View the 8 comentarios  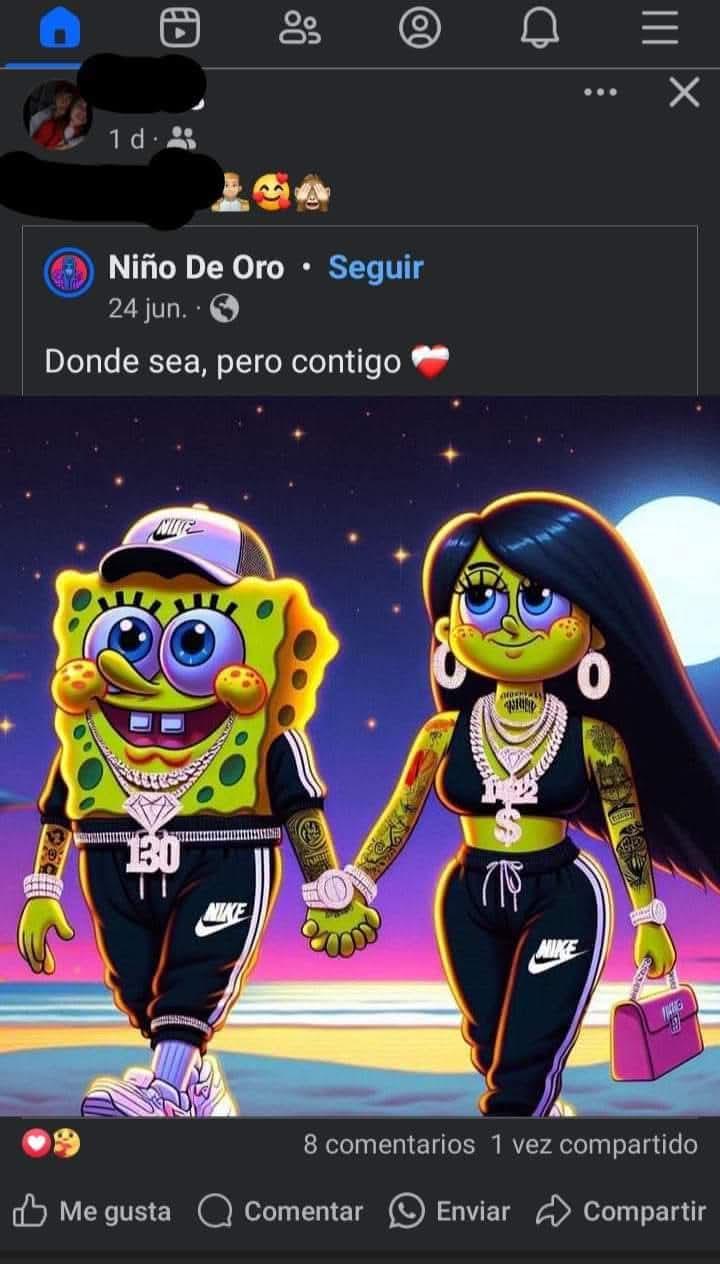[x=389, y=1144]
